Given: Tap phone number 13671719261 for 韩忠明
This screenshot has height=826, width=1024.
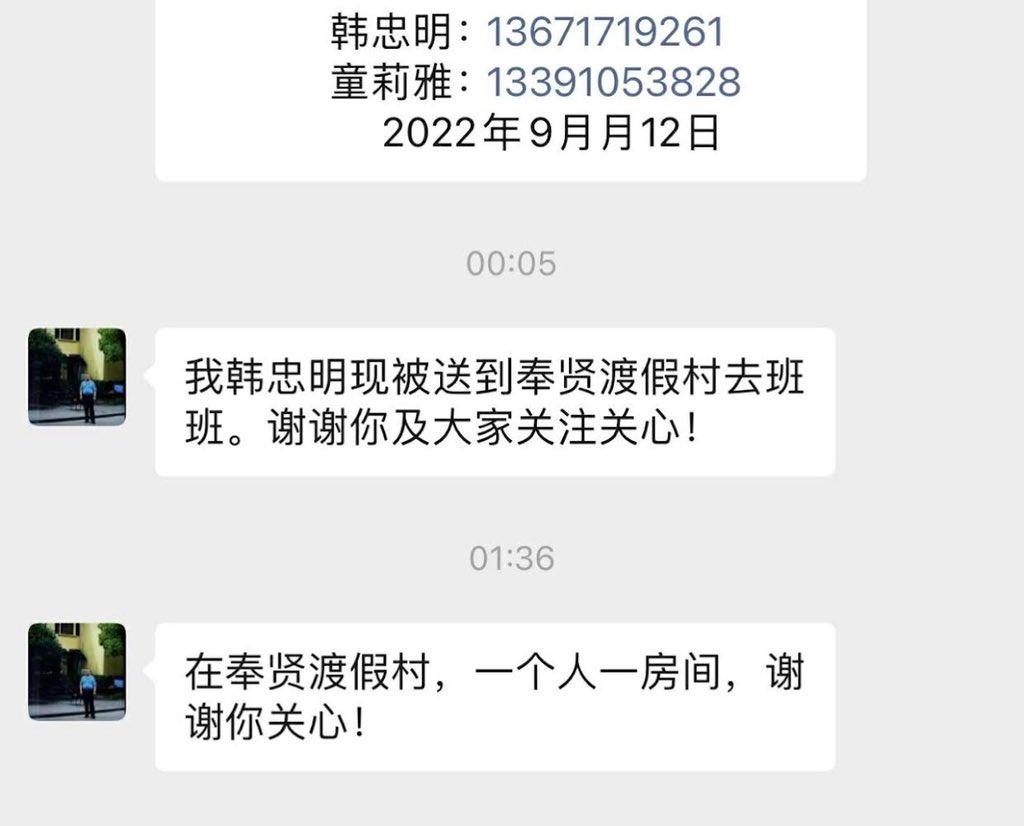Looking at the screenshot, I should (x=604, y=32).
